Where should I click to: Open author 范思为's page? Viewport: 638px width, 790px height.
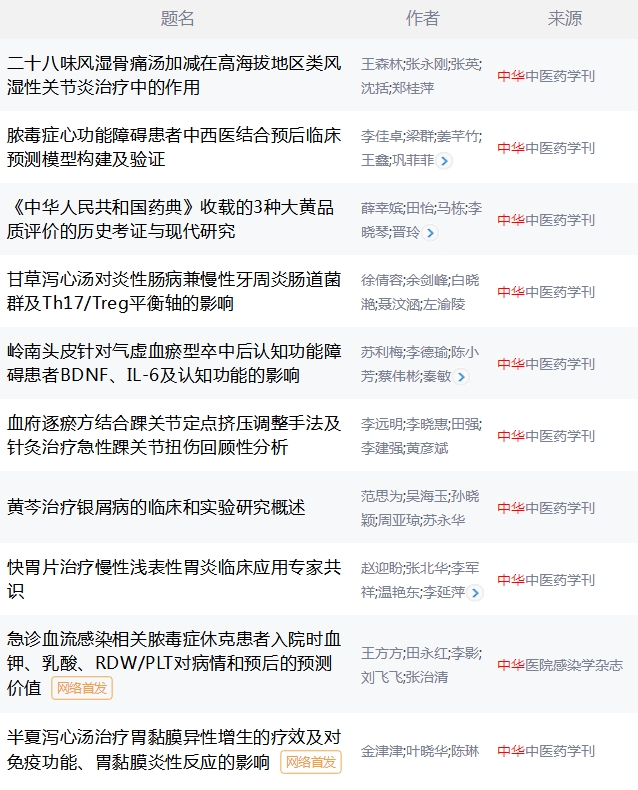click(379, 496)
